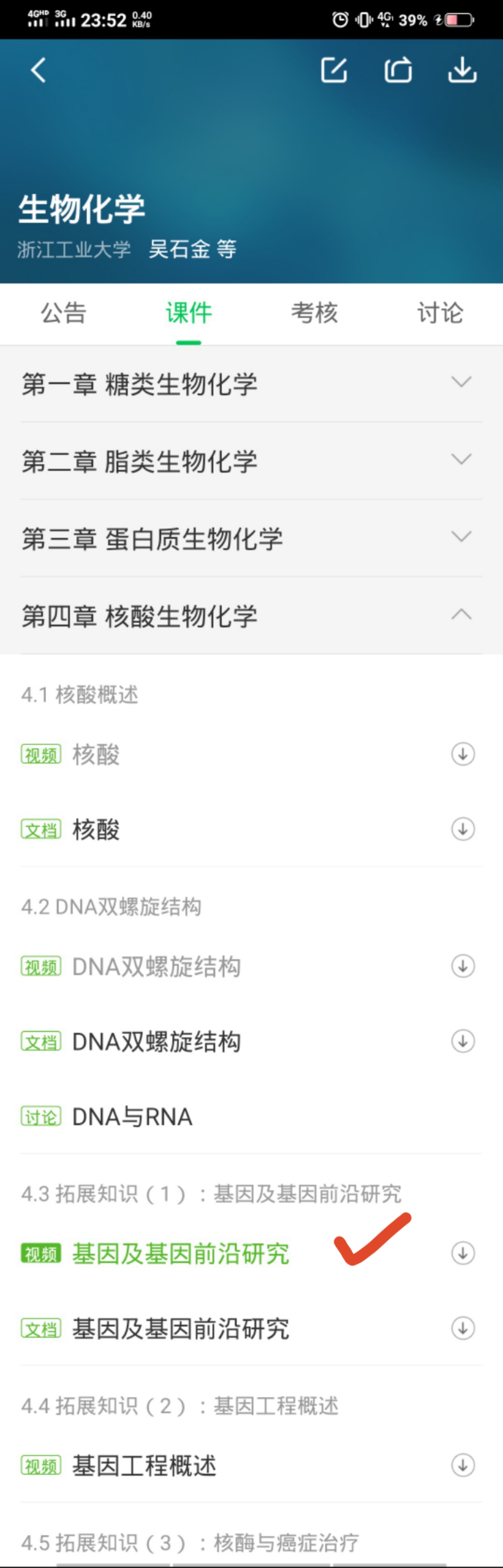Expand 第一章 糖类生物化学
Image resolution: width=503 pixels, height=1568 pixels.
pos(251,384)
